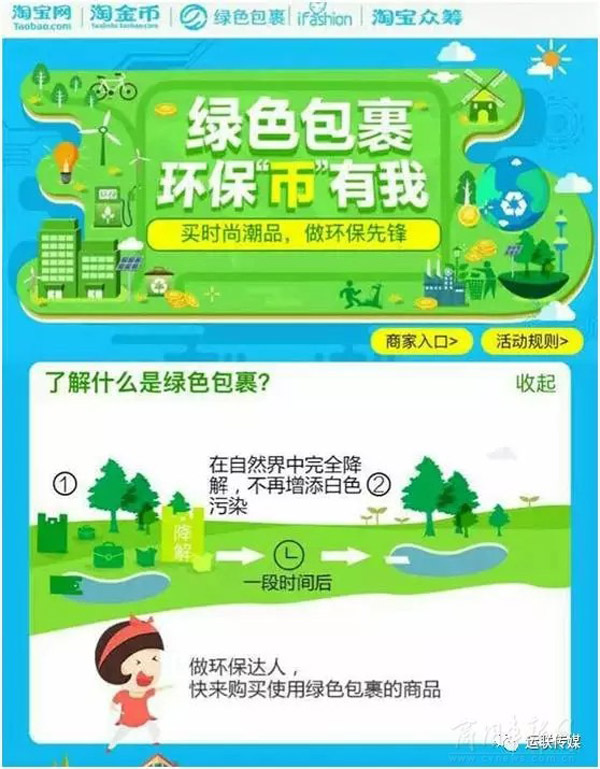Open the 淘宝网 link in the header

[42, 16]
